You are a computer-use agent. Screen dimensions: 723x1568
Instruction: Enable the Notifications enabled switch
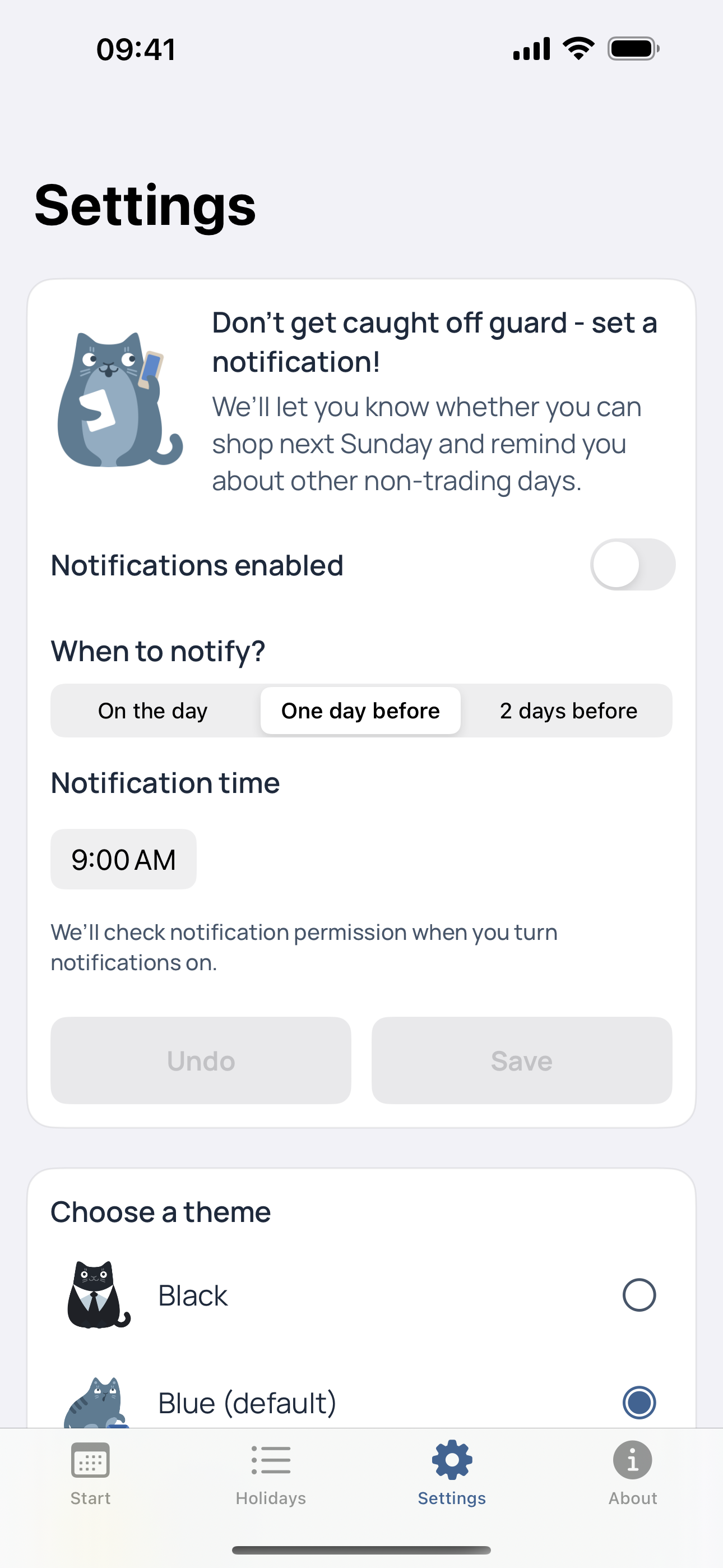point(632,564)
